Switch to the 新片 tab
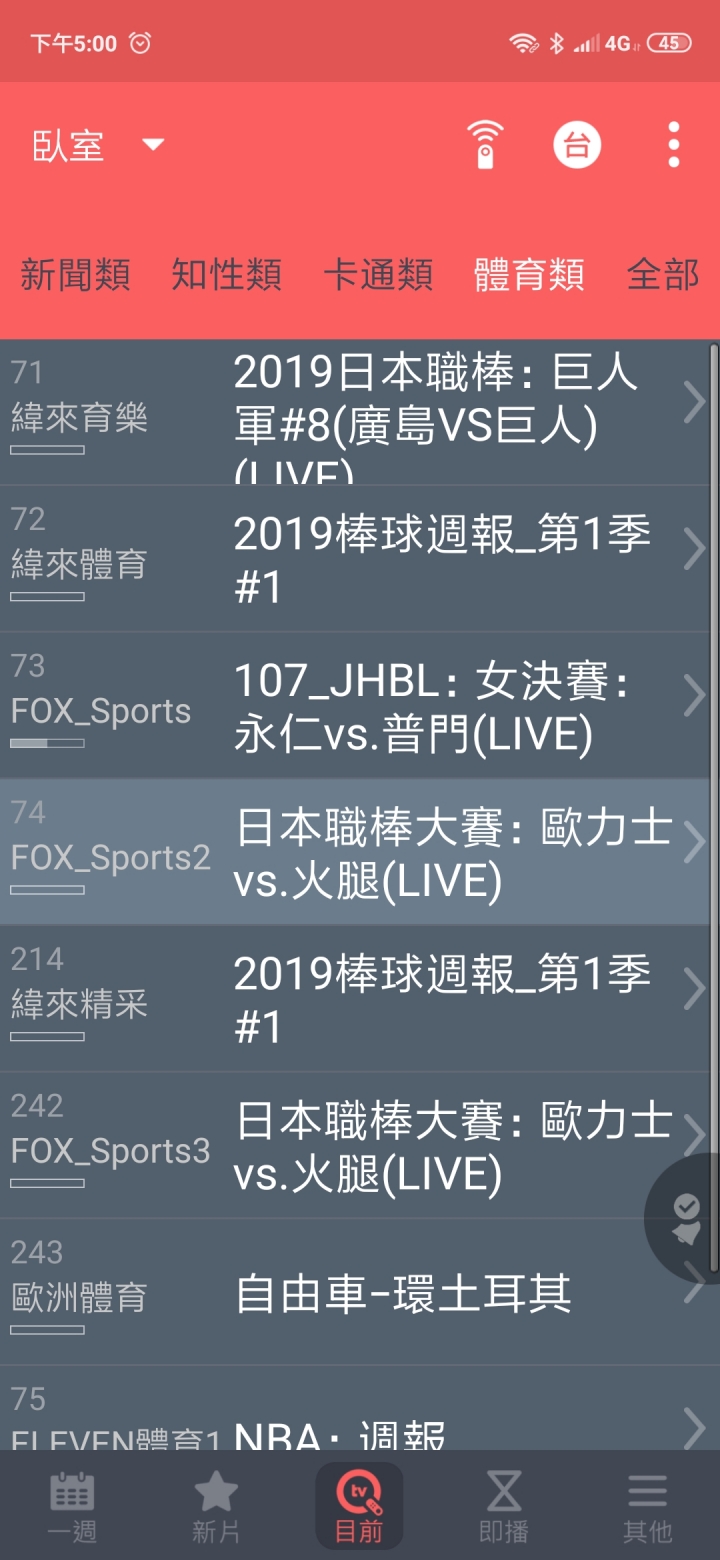 (216, 1507)
